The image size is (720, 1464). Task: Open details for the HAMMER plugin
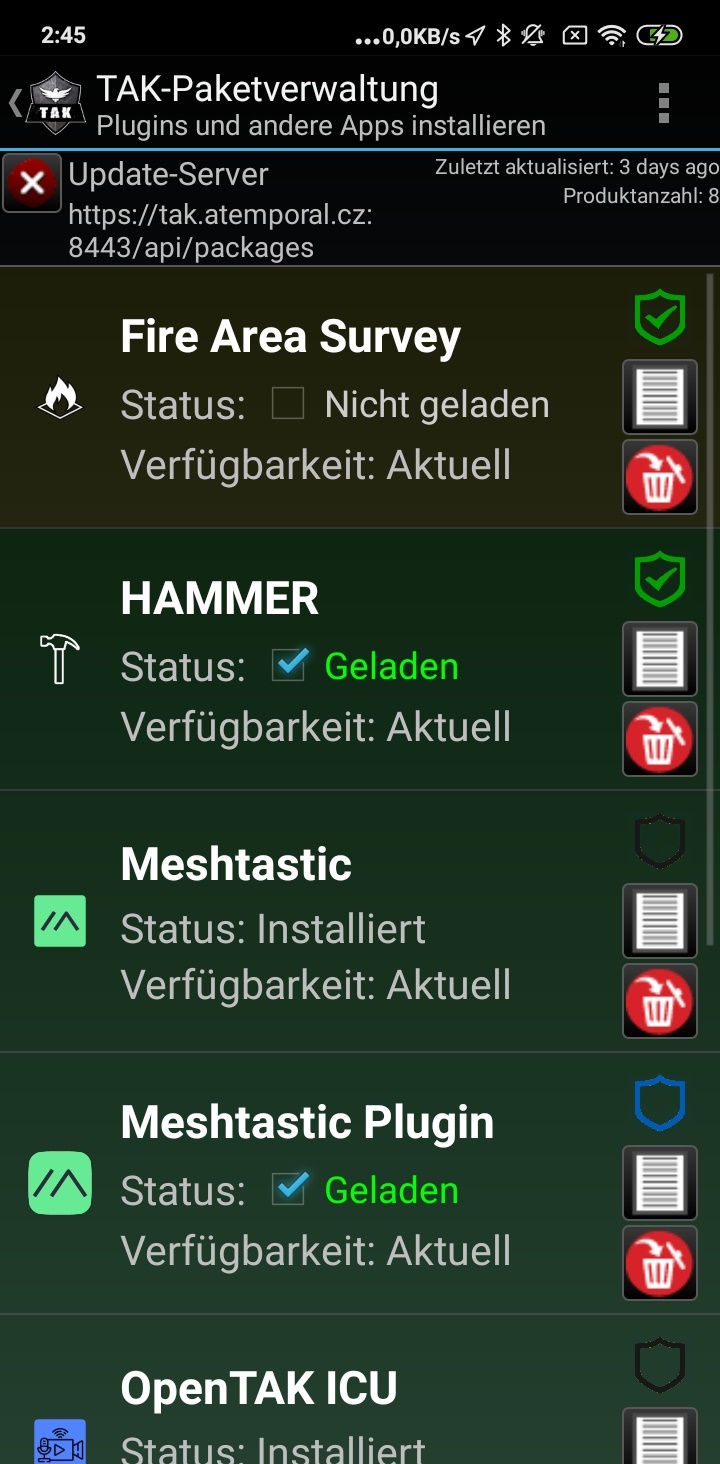[x=659, y=658]
